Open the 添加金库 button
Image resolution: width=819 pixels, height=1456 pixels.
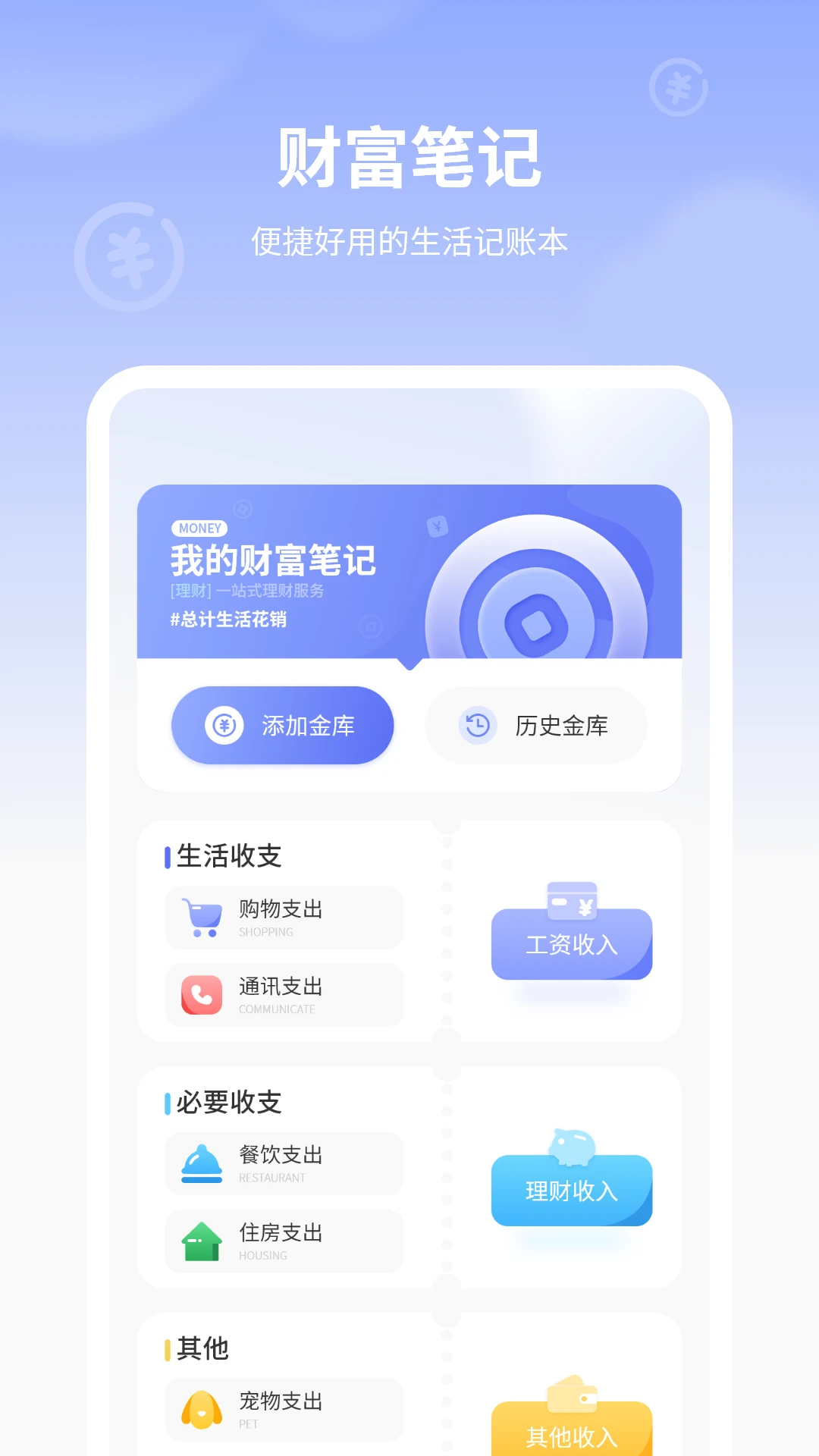(x=281, y=725)
